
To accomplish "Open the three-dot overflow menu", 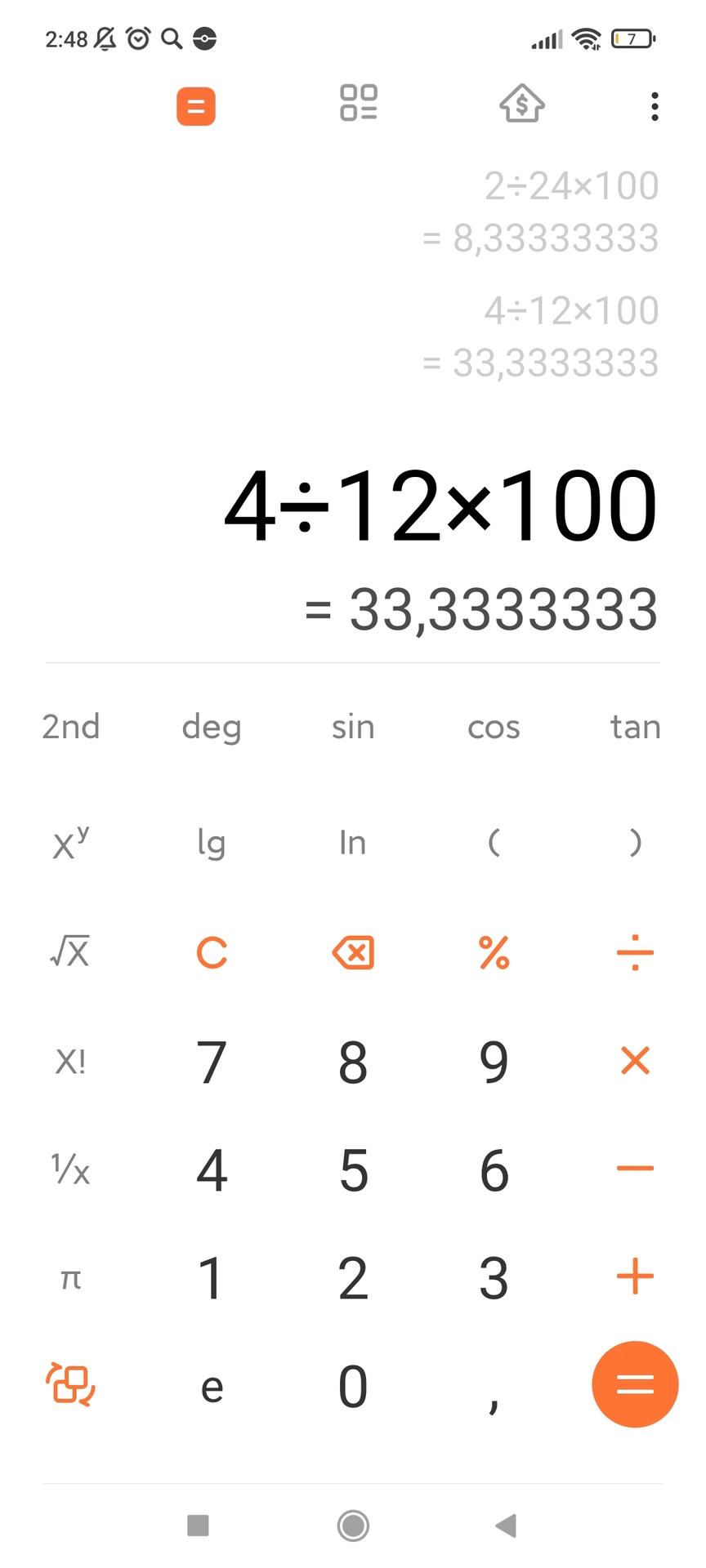I will [x=655, y=106].
